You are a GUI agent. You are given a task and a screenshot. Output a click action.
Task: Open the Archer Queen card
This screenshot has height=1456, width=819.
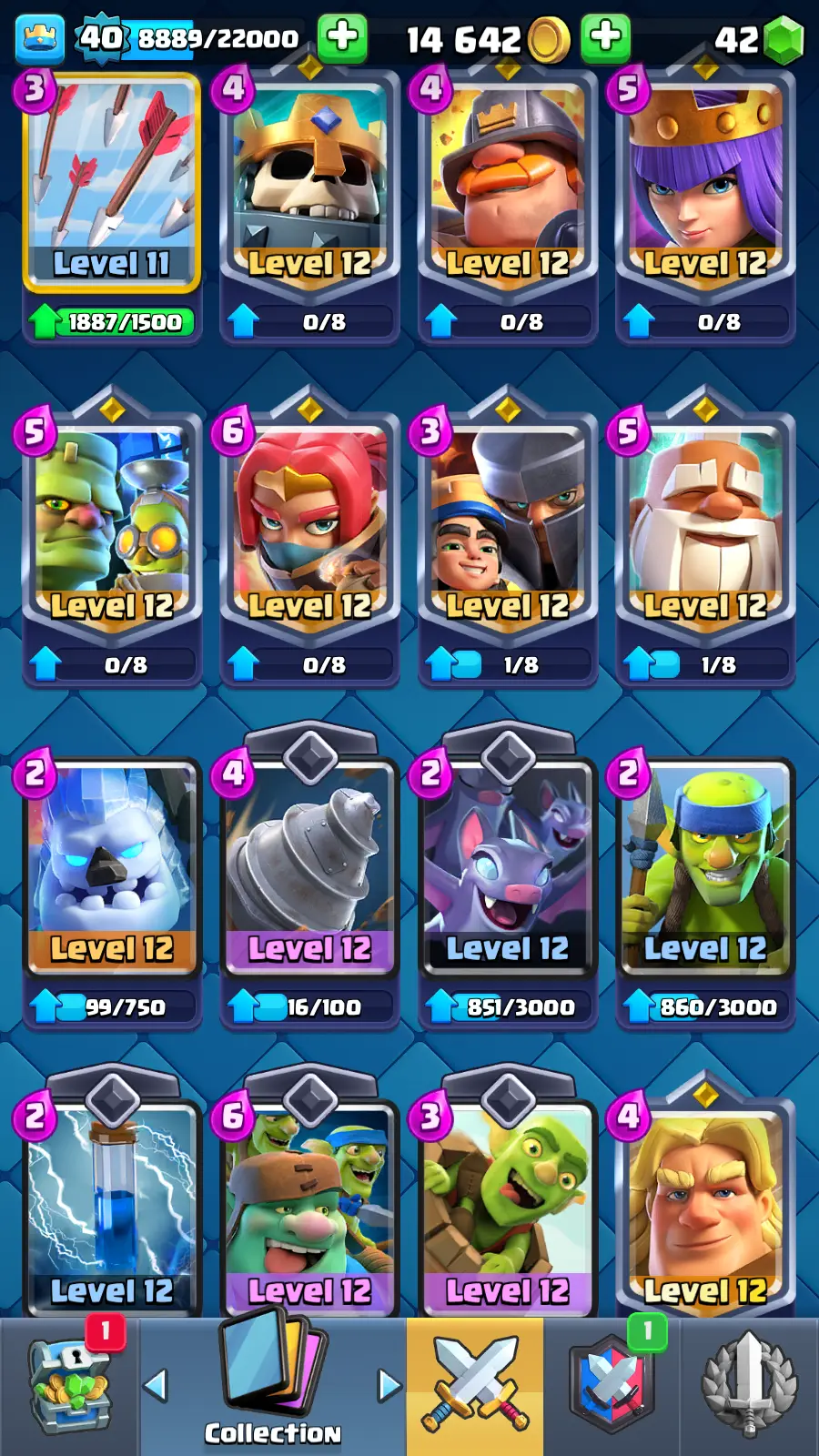click(705, 182)
